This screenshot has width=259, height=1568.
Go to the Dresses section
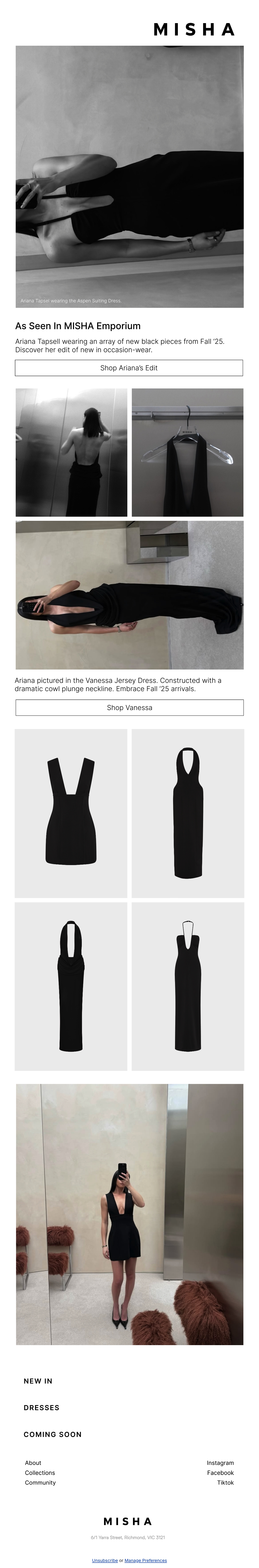coord(41,1408)
